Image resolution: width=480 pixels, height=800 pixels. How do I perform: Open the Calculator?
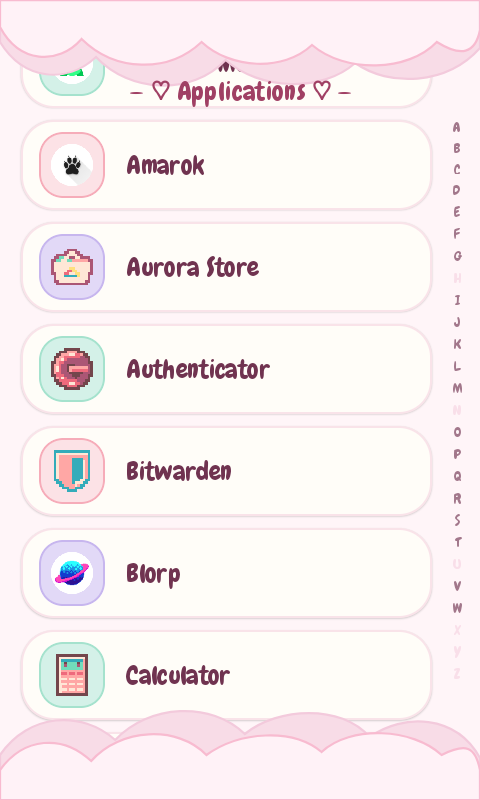pos(226,676)
